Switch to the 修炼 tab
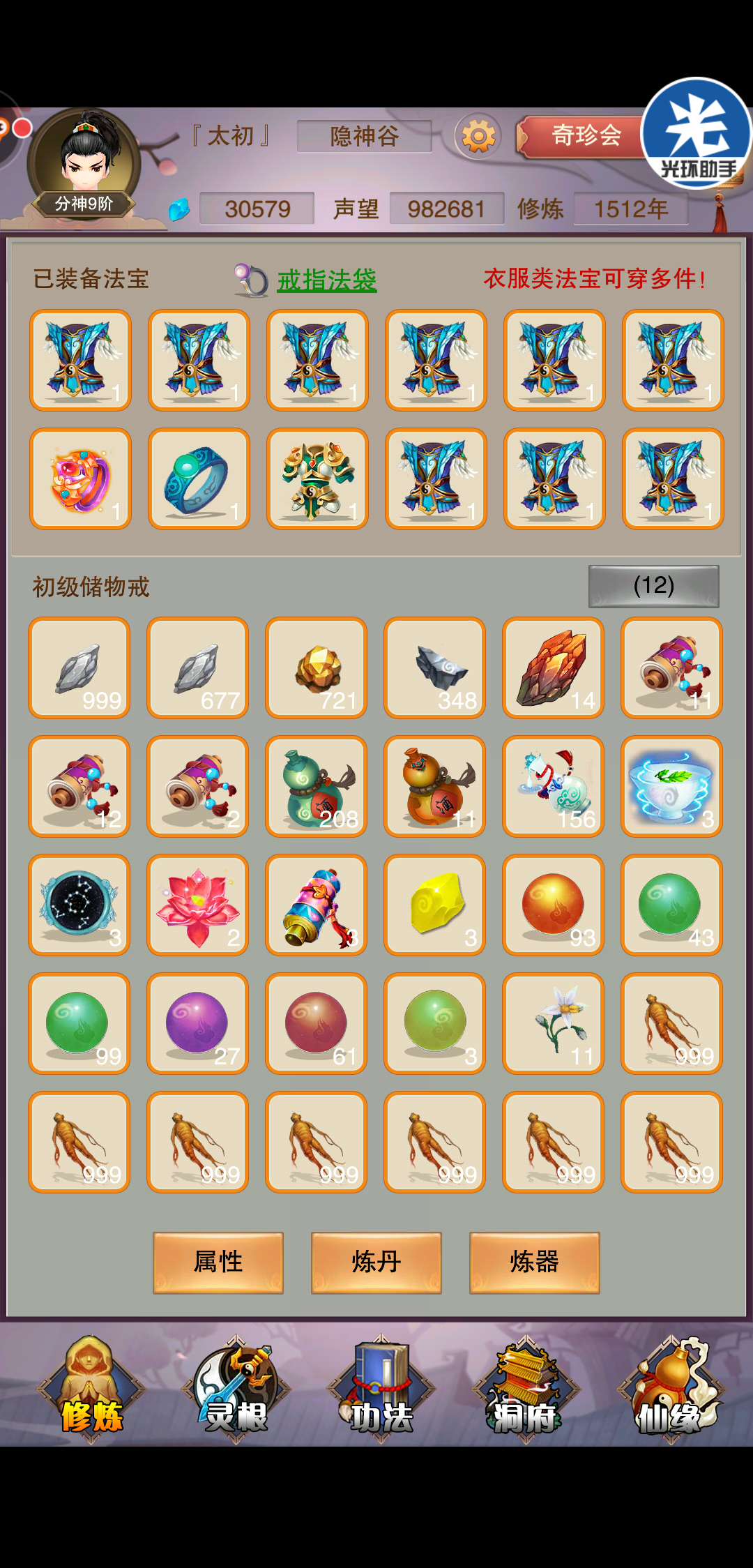 pos(91,1388)
